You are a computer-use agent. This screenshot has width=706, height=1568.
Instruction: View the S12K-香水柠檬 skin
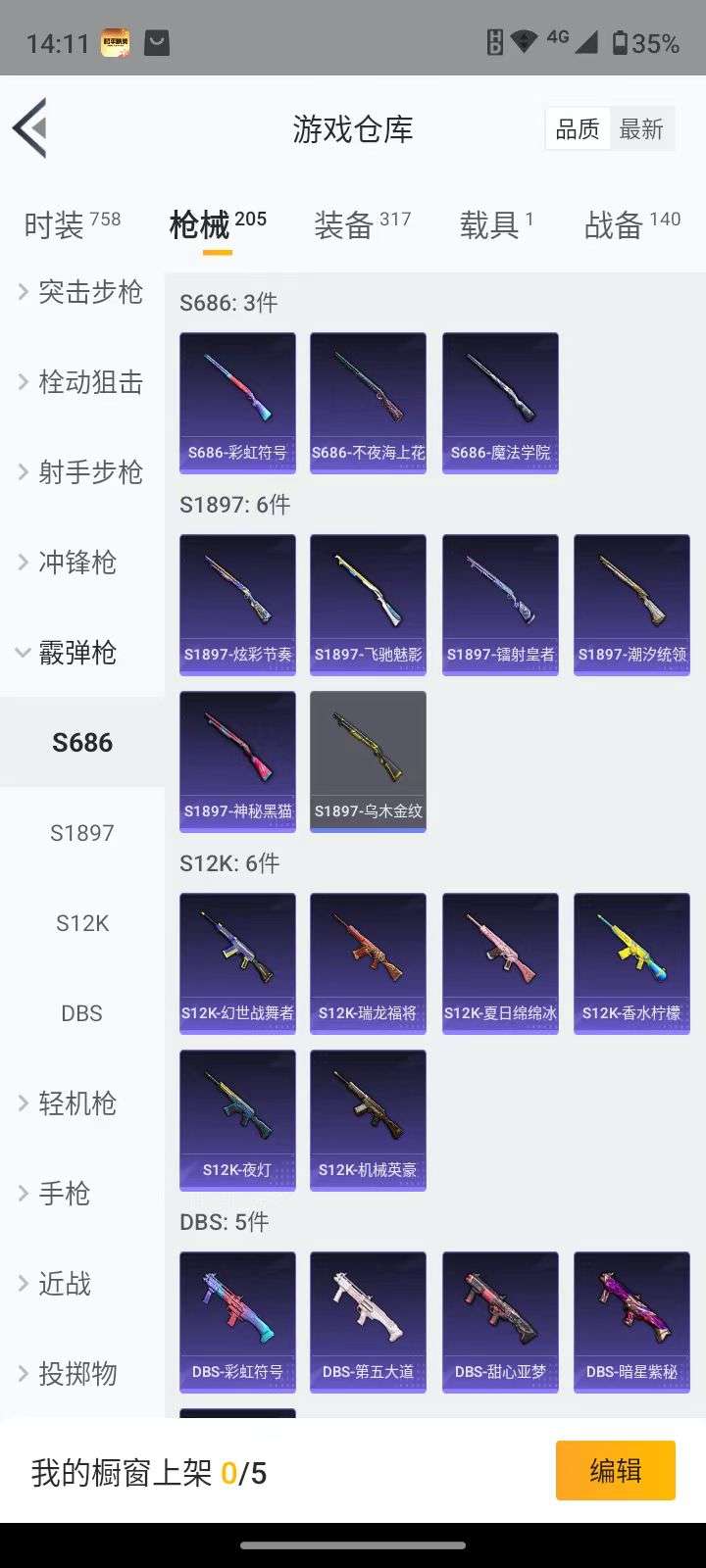[631, 962]
